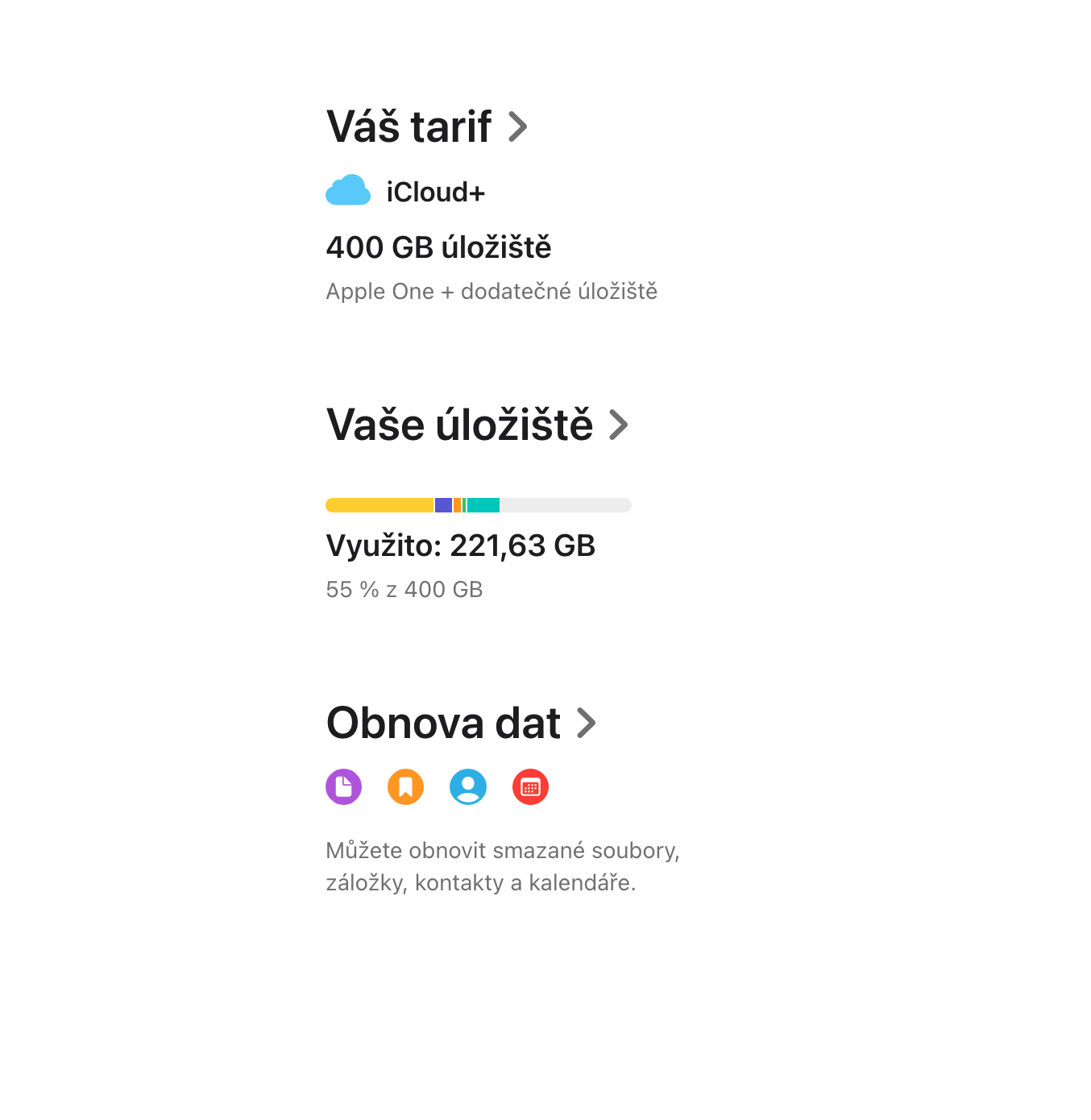Open the Vaše úložiště storage details

click(x=477, y=425)
